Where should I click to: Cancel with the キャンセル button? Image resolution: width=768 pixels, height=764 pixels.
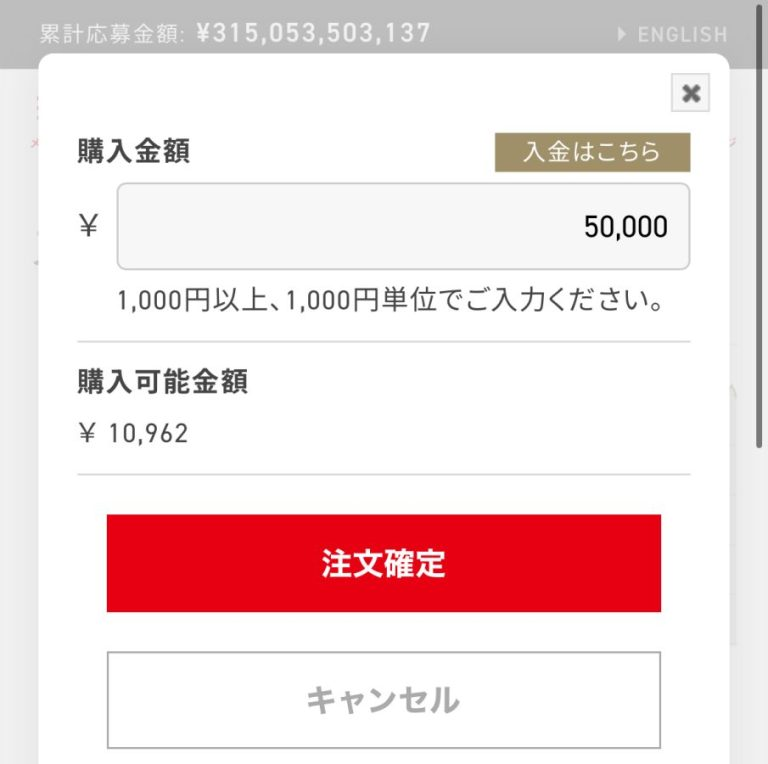pyautogui.click(x=384, y=700)
